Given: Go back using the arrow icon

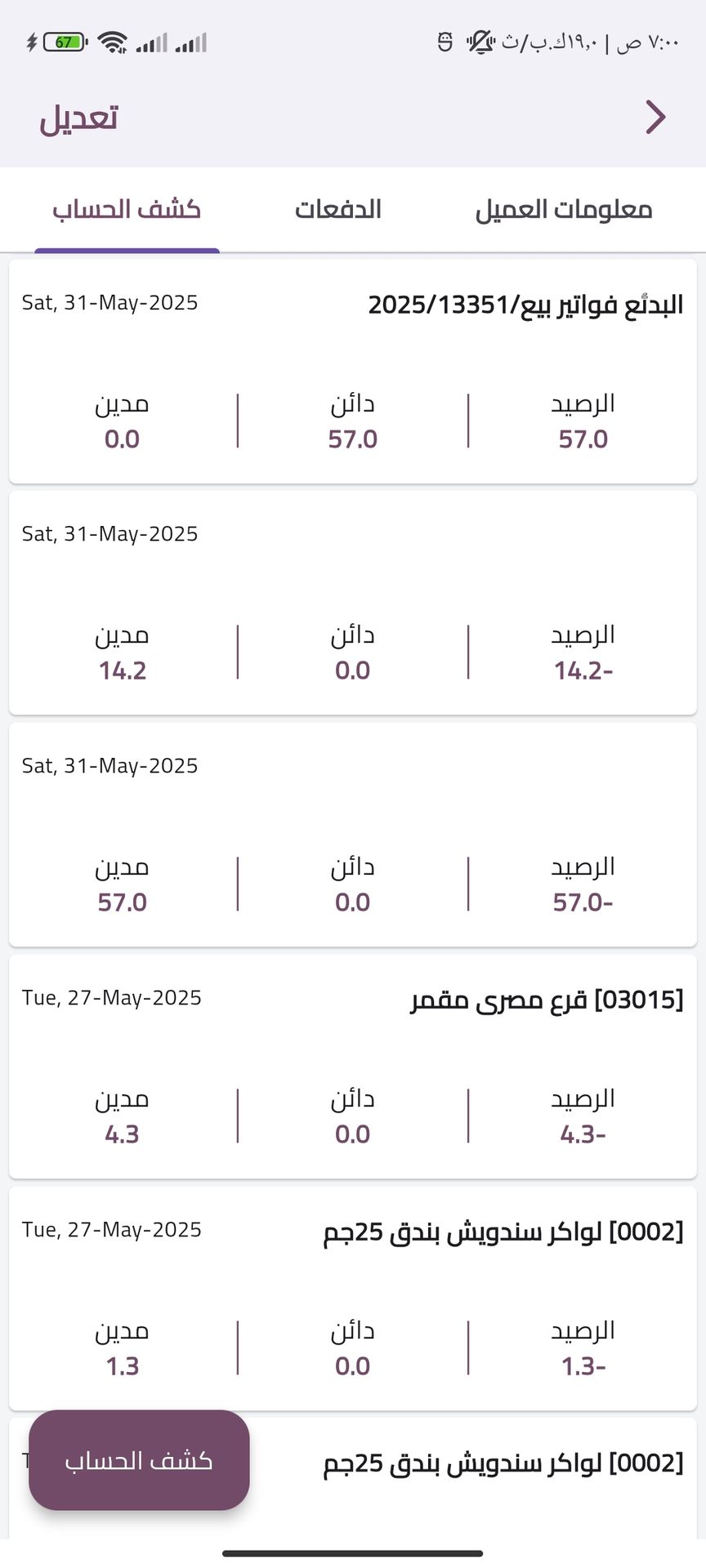Looking at the screenshot, I should click(x=655, y=118).
